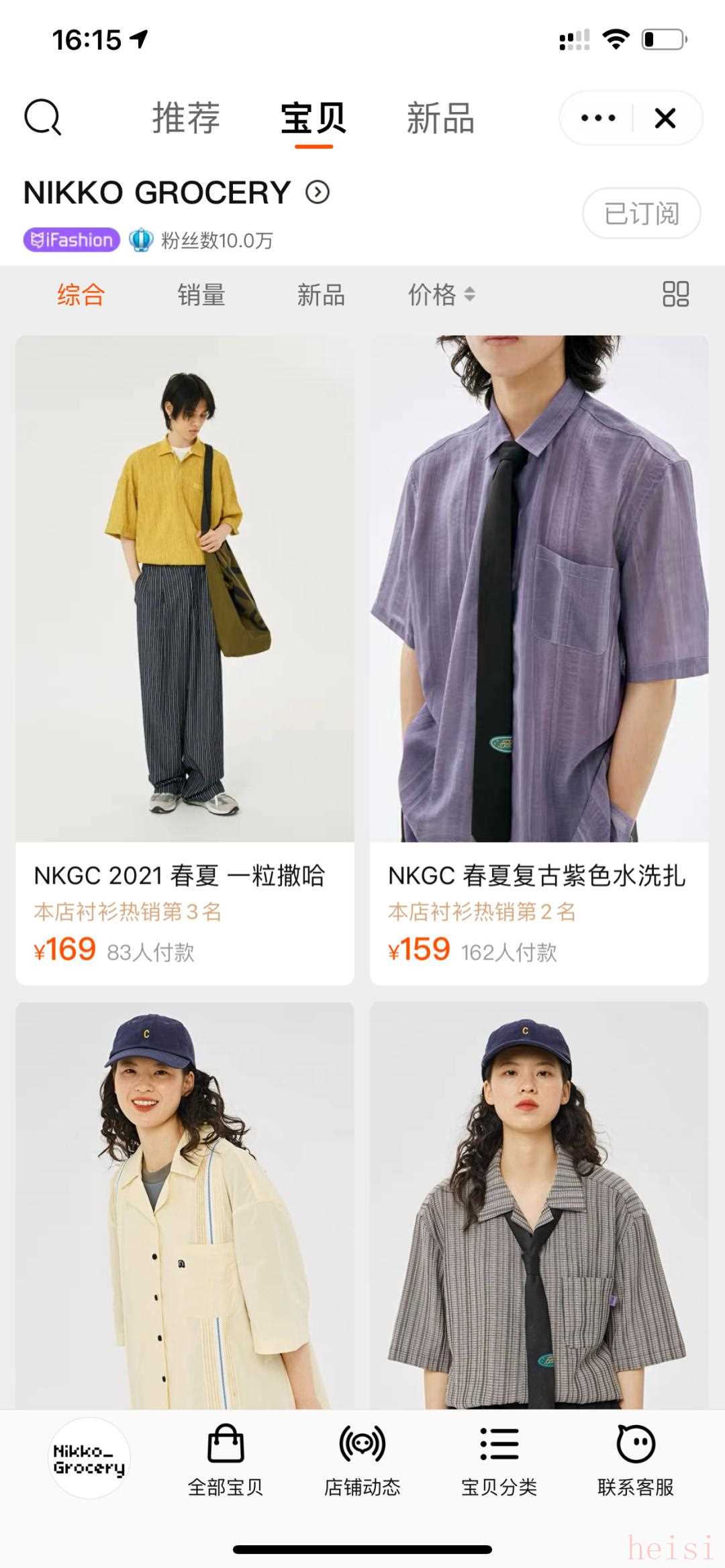This screenshot has height=1568, width=725.
Task: Tap the 已订阅 subscribed button
Action: coord(641,213)
